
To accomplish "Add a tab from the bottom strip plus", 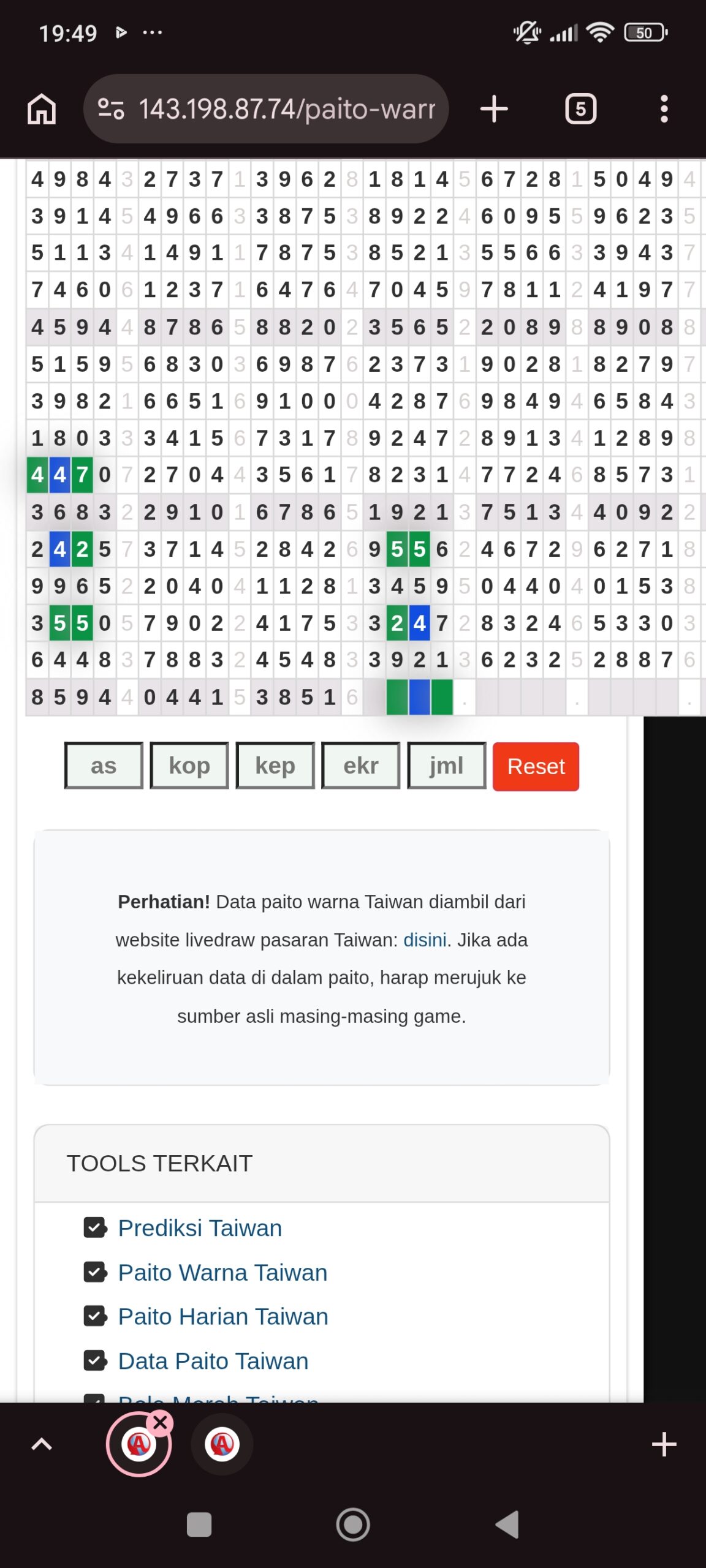I will coord(664,1444).
